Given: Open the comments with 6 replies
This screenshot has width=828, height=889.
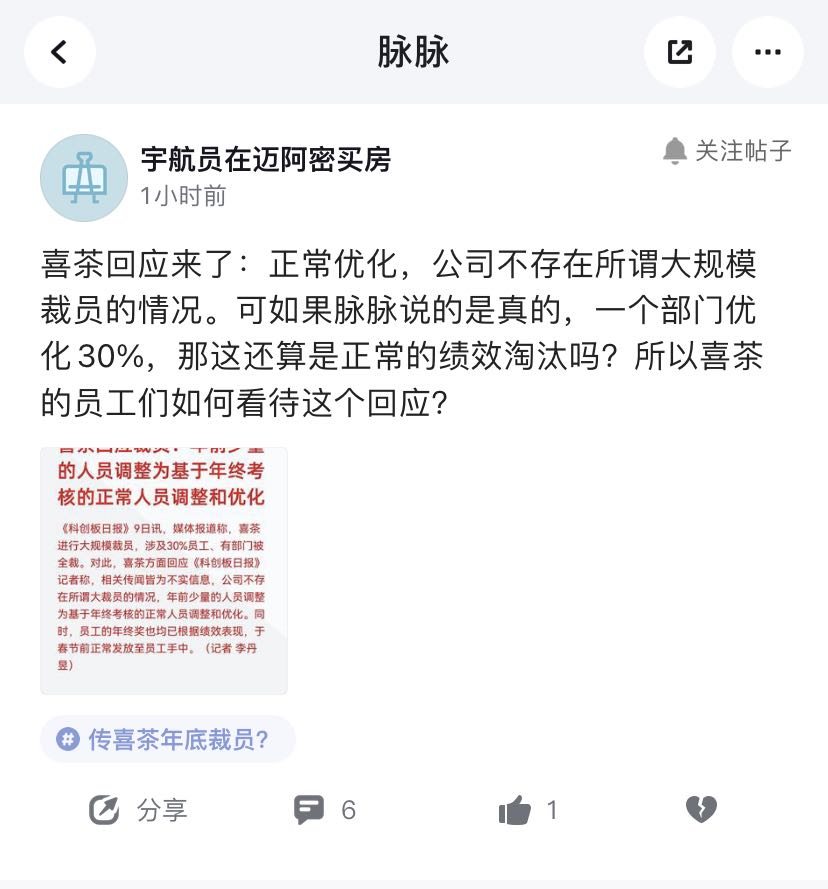Looking at the screenshot, I should pos(325,809).
